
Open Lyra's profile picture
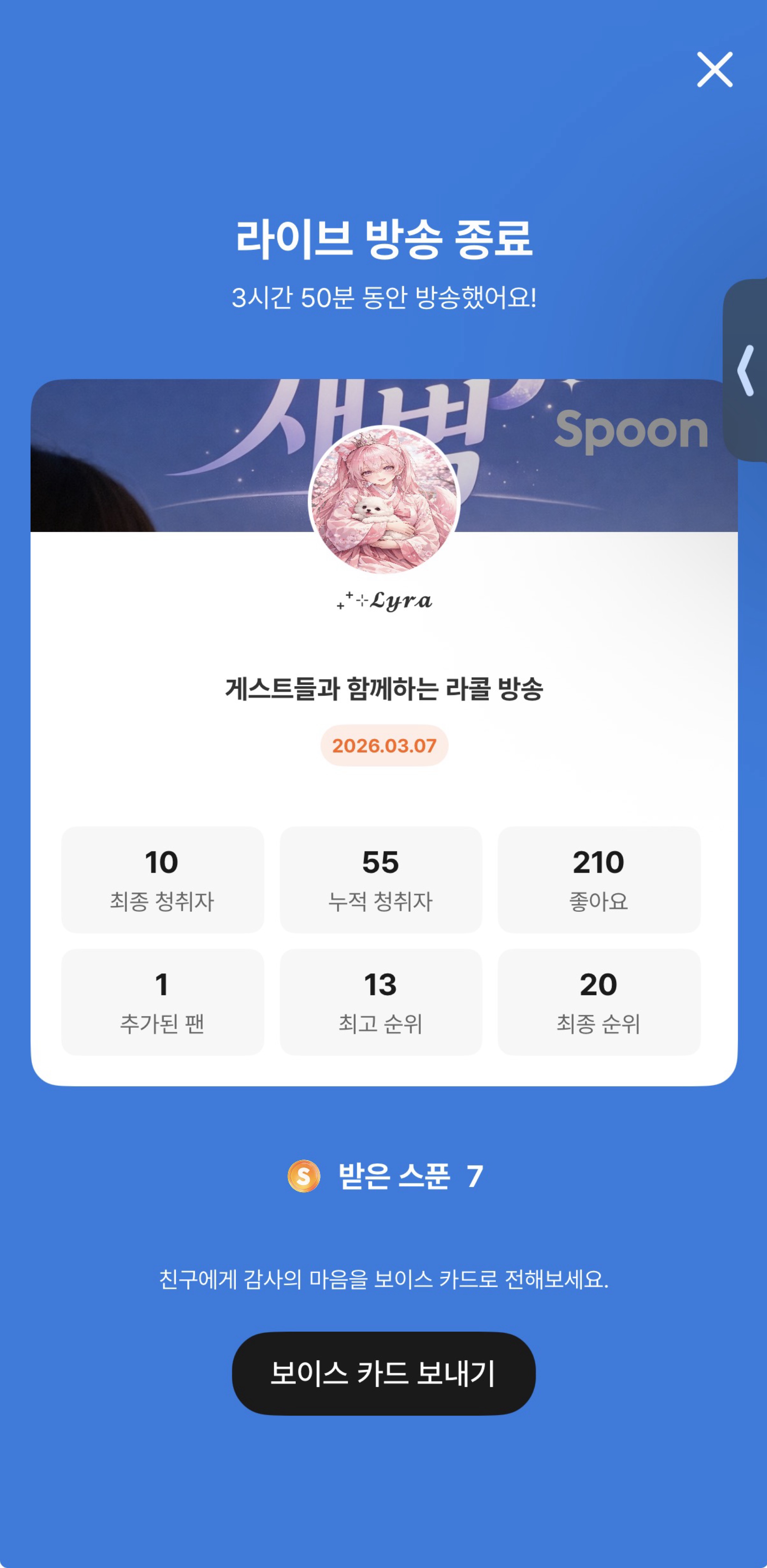coord(383,500)
